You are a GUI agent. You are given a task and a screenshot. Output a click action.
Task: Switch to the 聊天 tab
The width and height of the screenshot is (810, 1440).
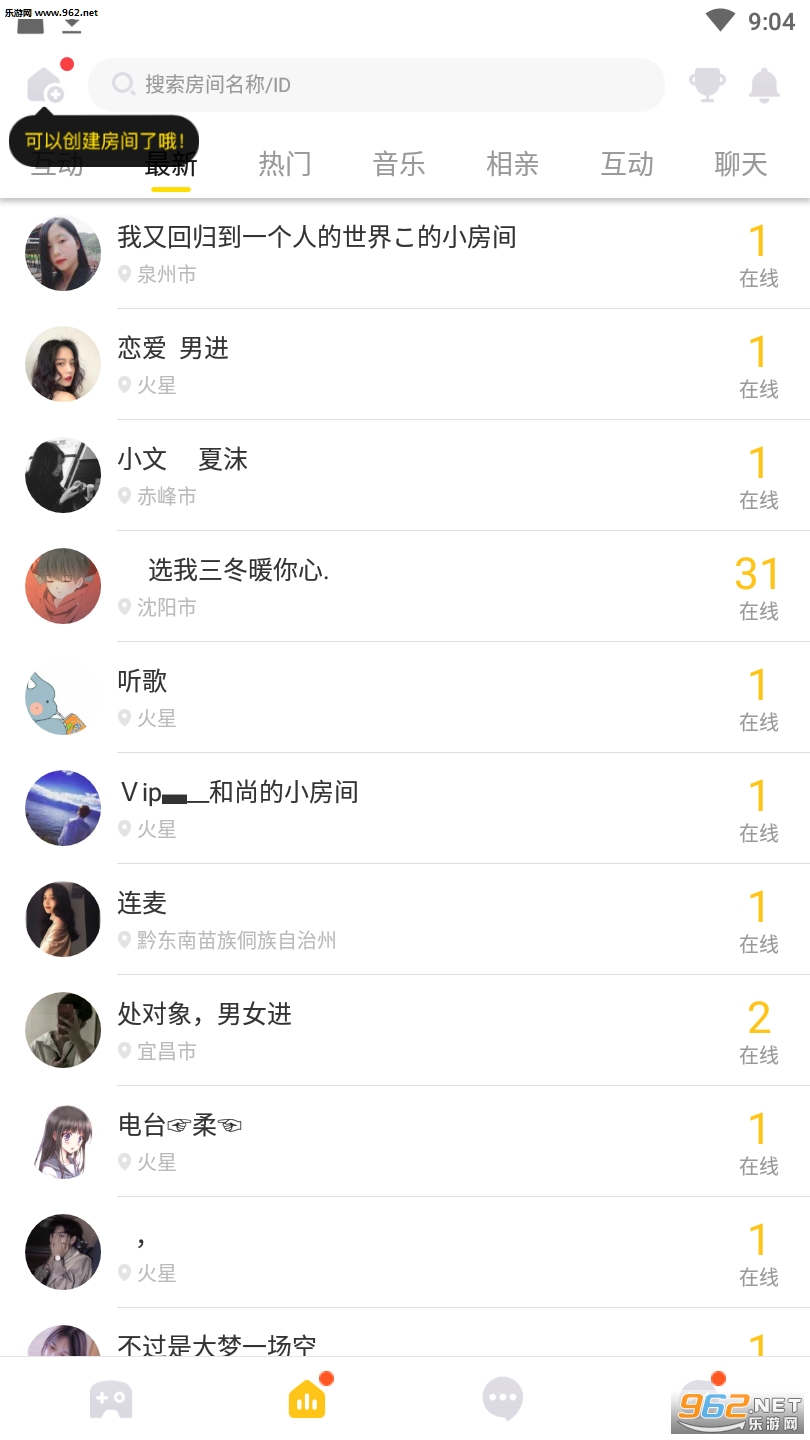pos(741,164)
